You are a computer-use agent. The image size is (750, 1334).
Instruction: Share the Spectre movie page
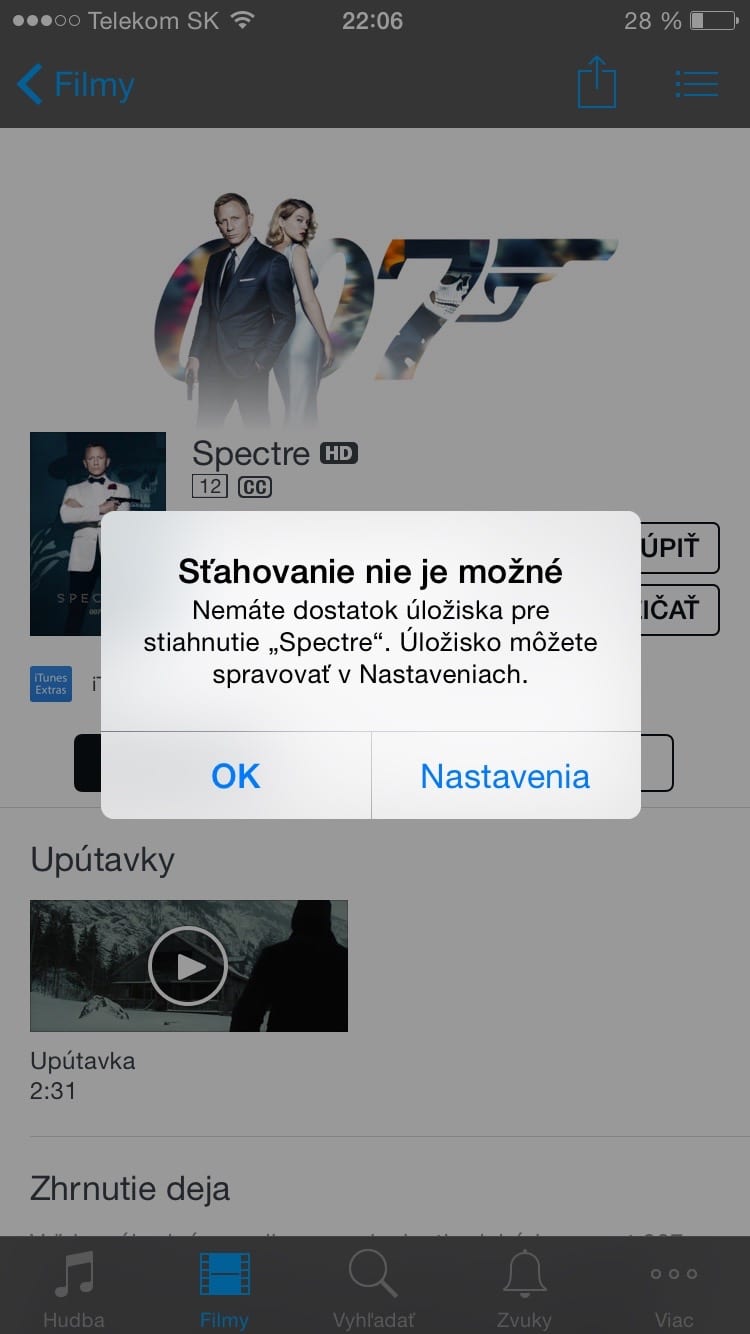[x=597, y=82]
